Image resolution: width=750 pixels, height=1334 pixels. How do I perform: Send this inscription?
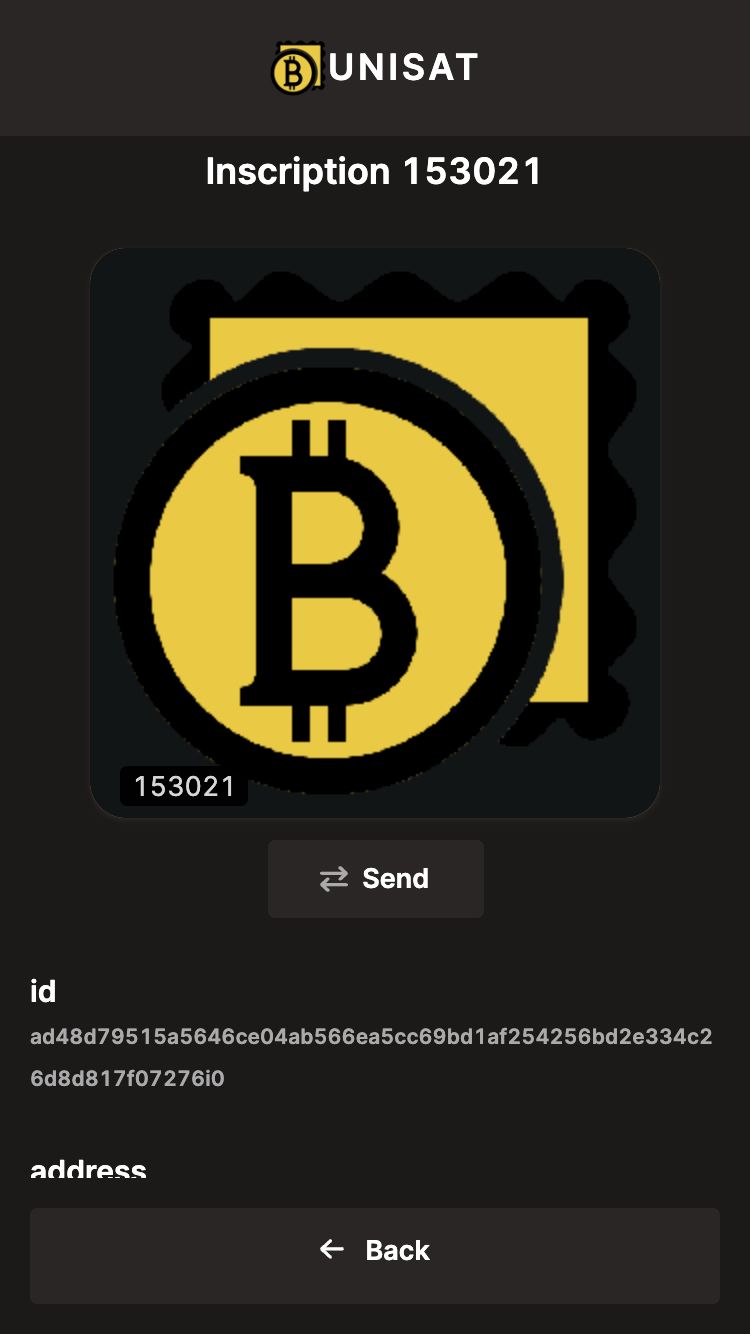click(375, 878)
